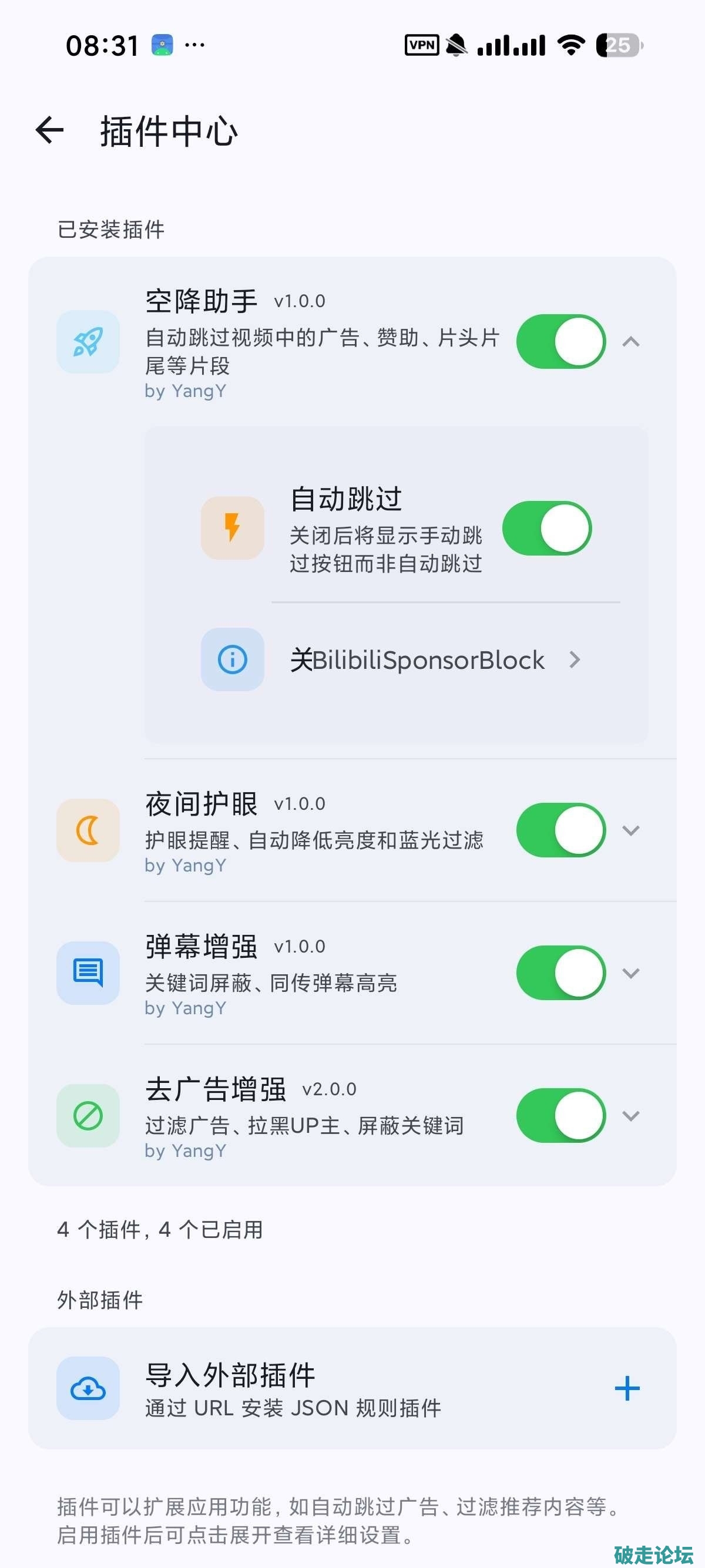Image resolution: width=705 pixels, height=1568 pixels.
Task: Expand 夜间护眼 detailed settings
Action: click(x=631, y=830)
